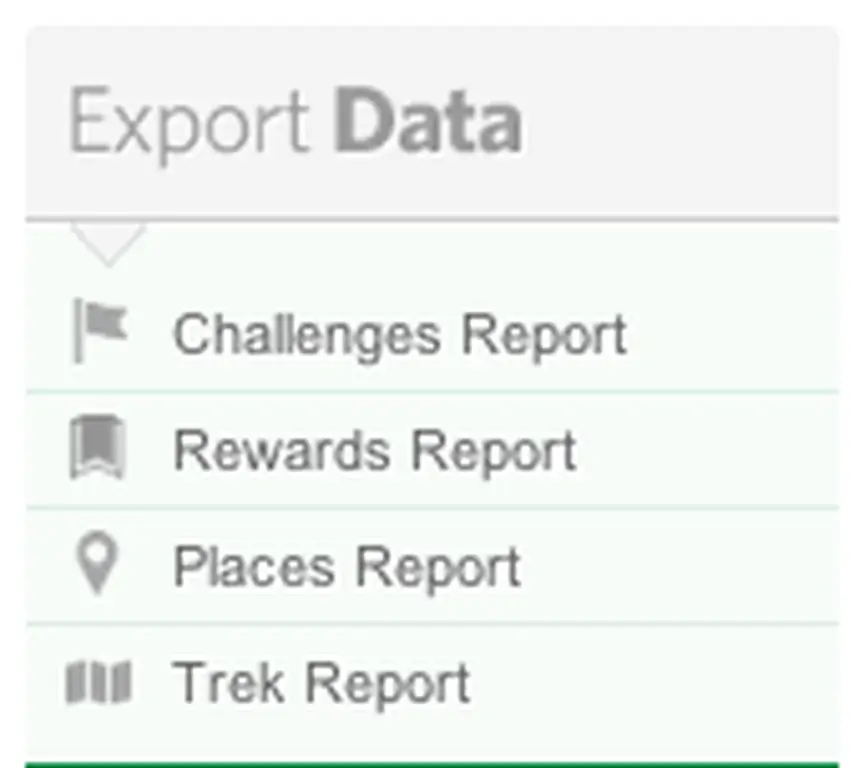
Task: Open the Challenges Report
Action: pyautogui.click(x=399, y=335)
